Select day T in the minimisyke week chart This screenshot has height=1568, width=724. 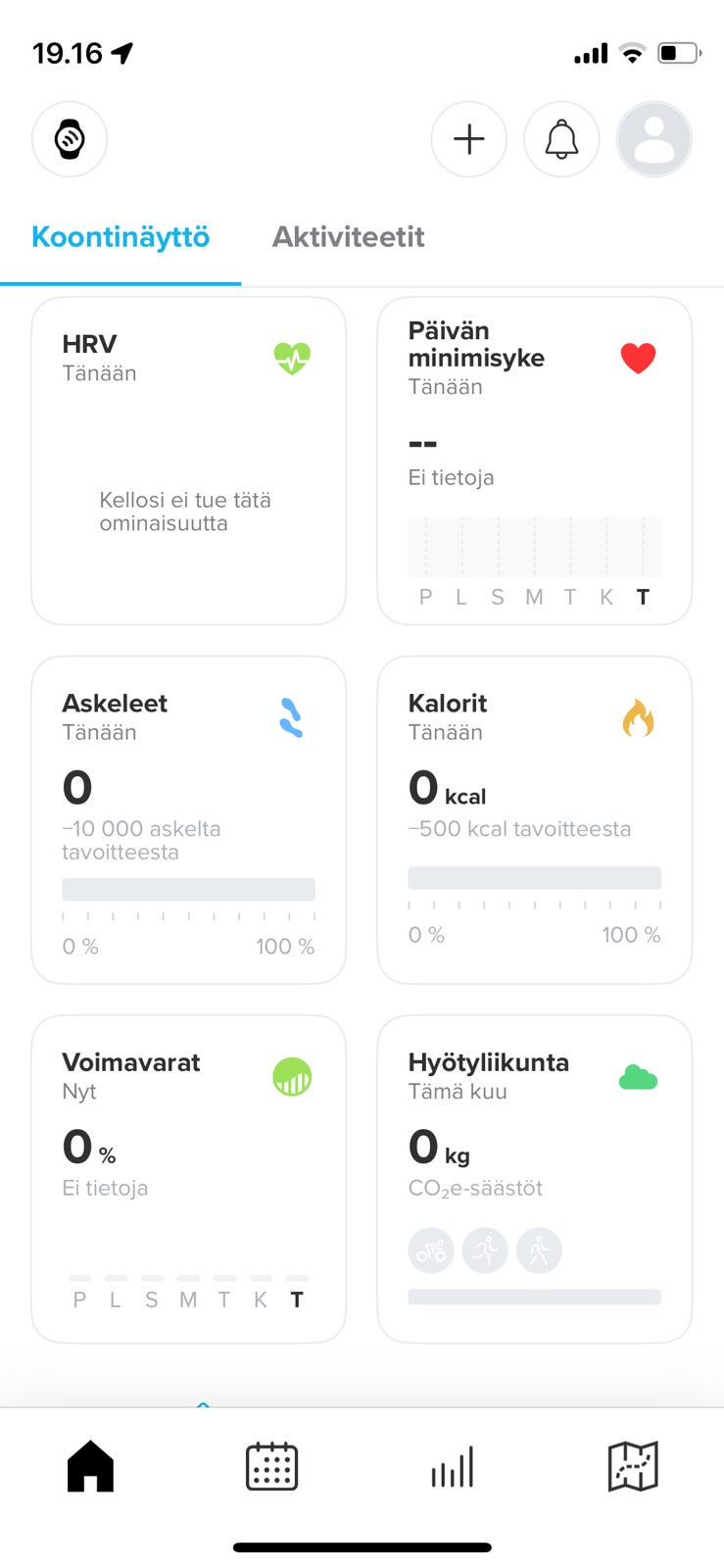coord(643,596)
